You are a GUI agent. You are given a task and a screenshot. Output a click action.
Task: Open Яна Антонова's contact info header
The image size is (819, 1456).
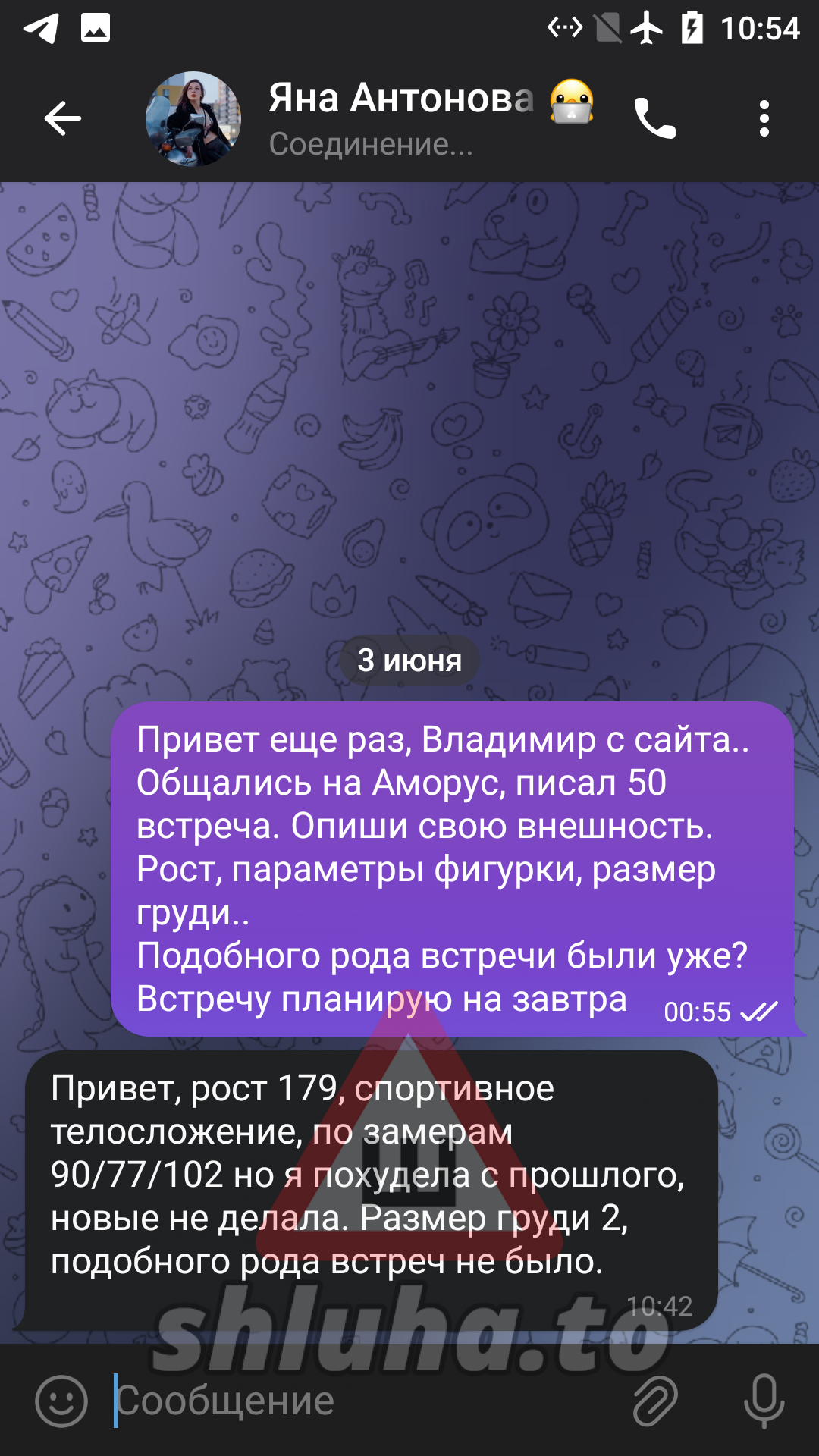point(402,119)
